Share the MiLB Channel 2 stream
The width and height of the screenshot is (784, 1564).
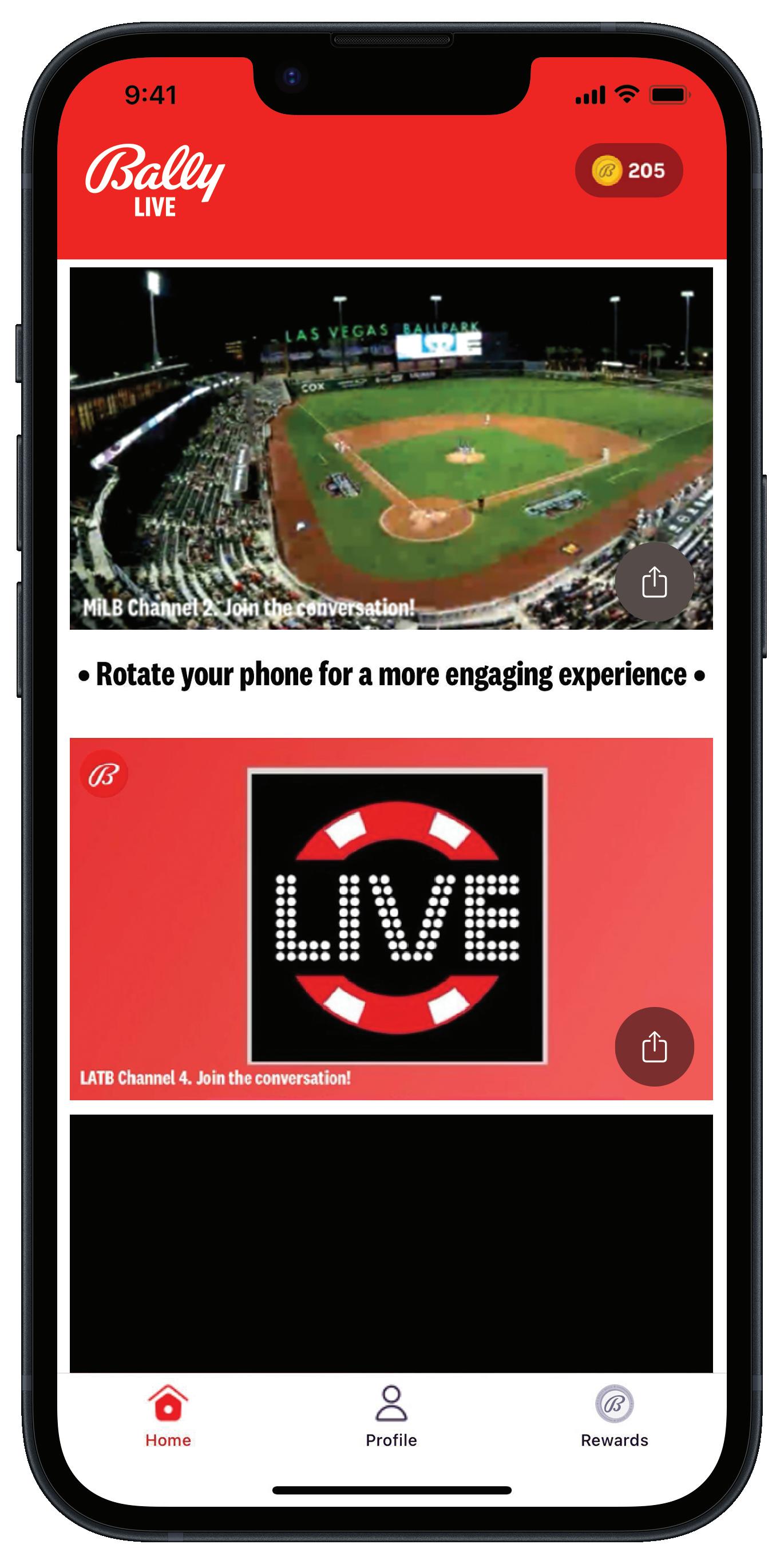click(654, 582)
